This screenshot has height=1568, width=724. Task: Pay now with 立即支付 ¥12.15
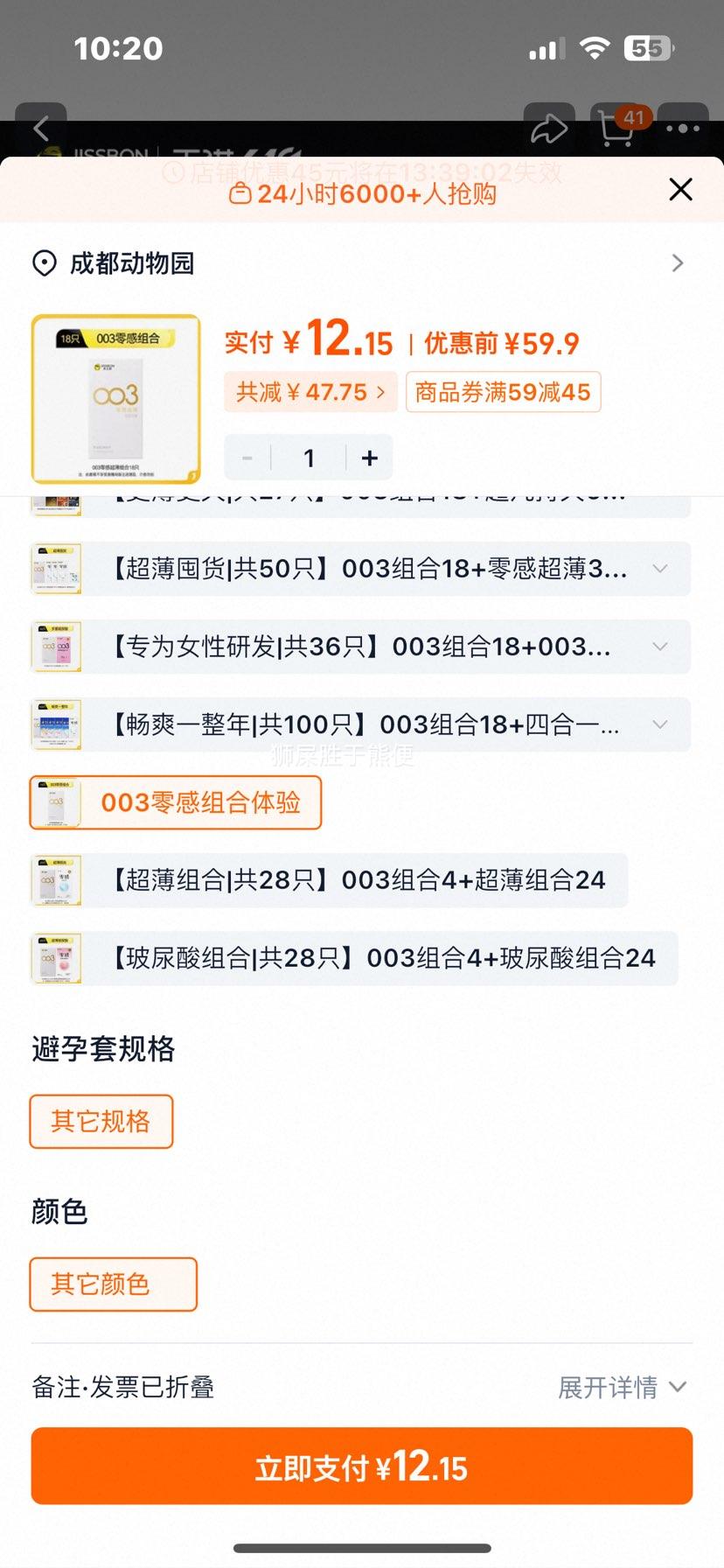[361, 1466]
